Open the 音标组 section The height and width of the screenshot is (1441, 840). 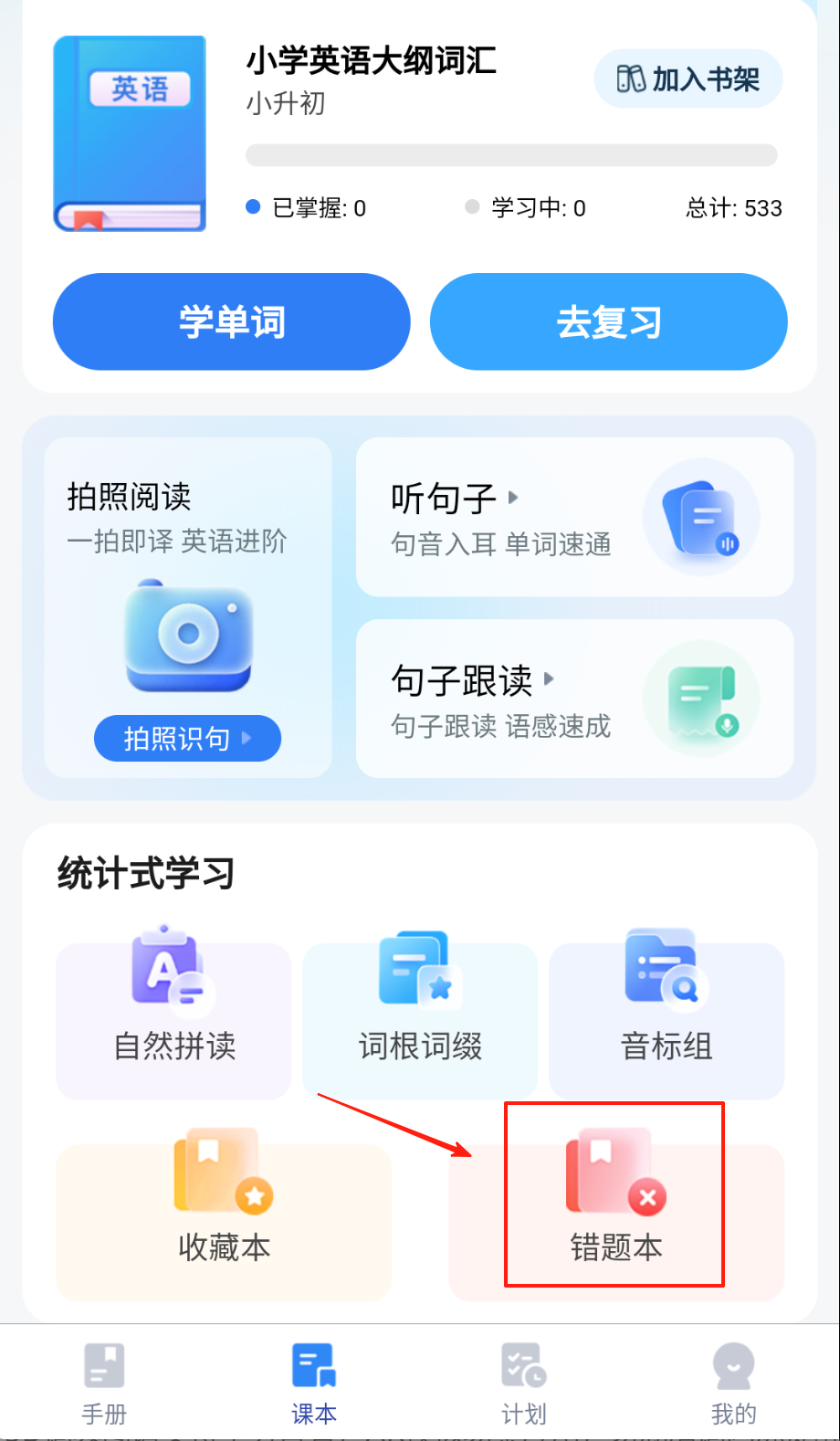click(667, 1018)
